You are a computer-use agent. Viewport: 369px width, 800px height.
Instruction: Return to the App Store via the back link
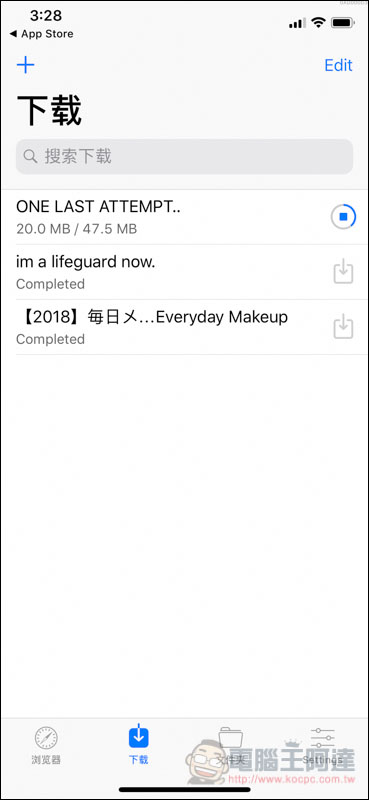[x=41, y=34]
